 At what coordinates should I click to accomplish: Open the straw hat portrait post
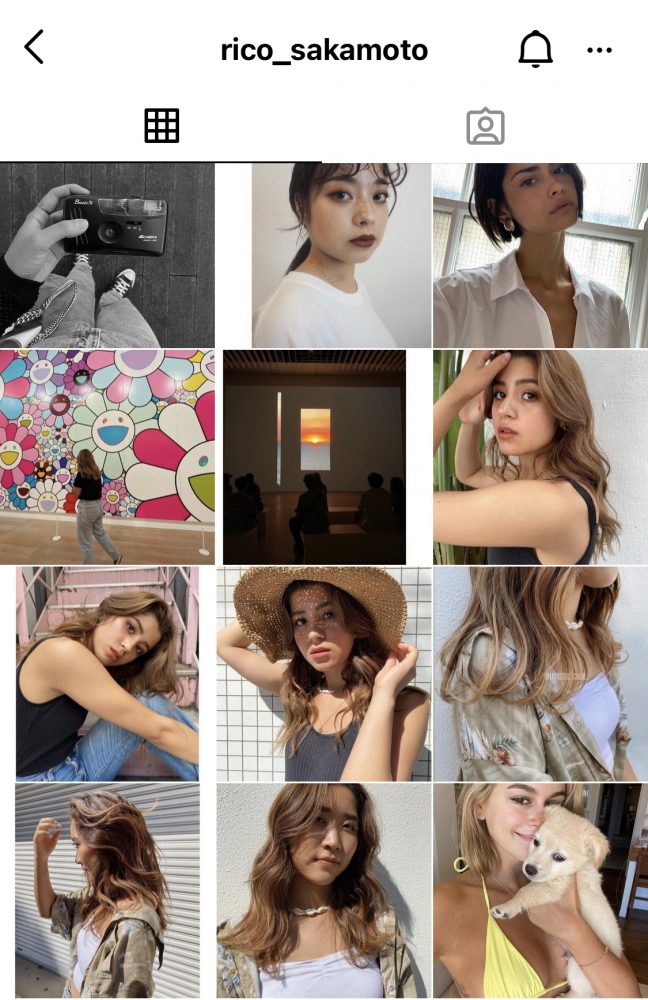pos(323,673)
